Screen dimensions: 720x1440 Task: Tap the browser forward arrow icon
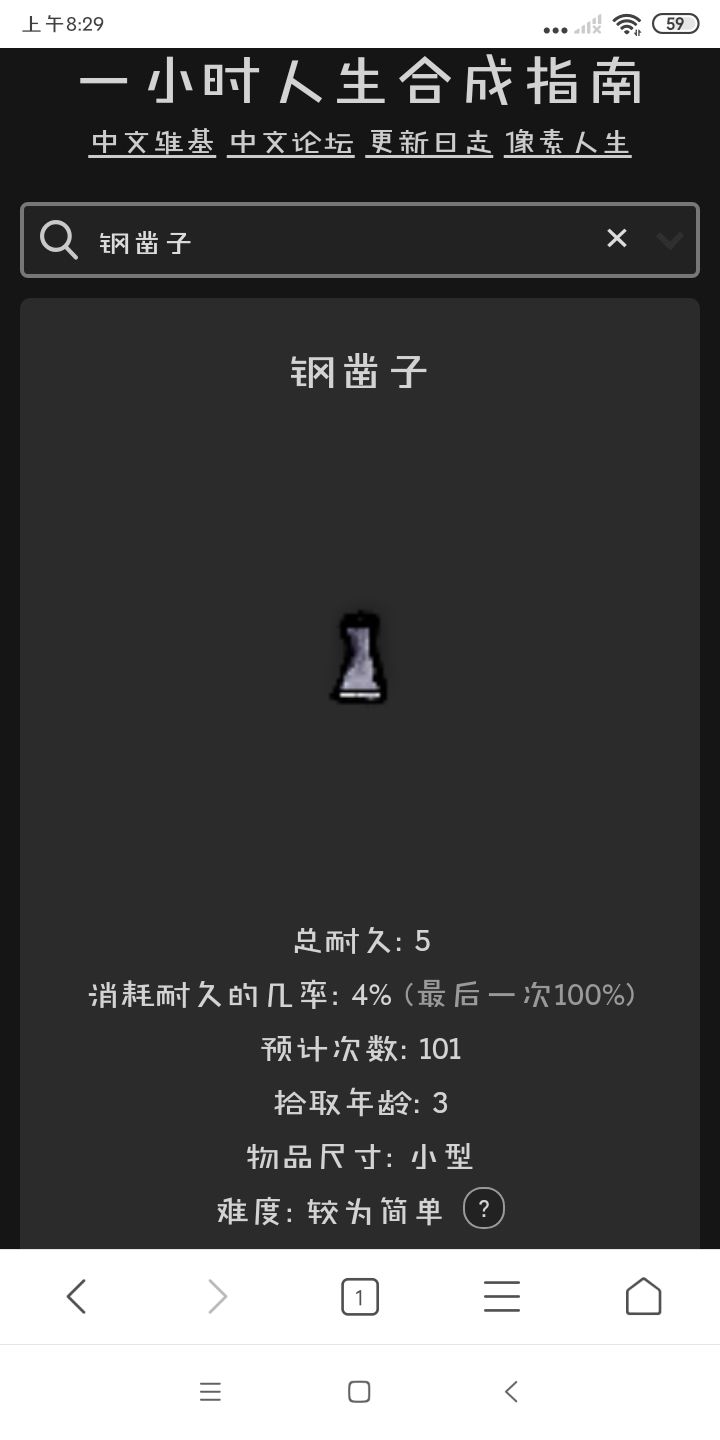click(218, 1295)
